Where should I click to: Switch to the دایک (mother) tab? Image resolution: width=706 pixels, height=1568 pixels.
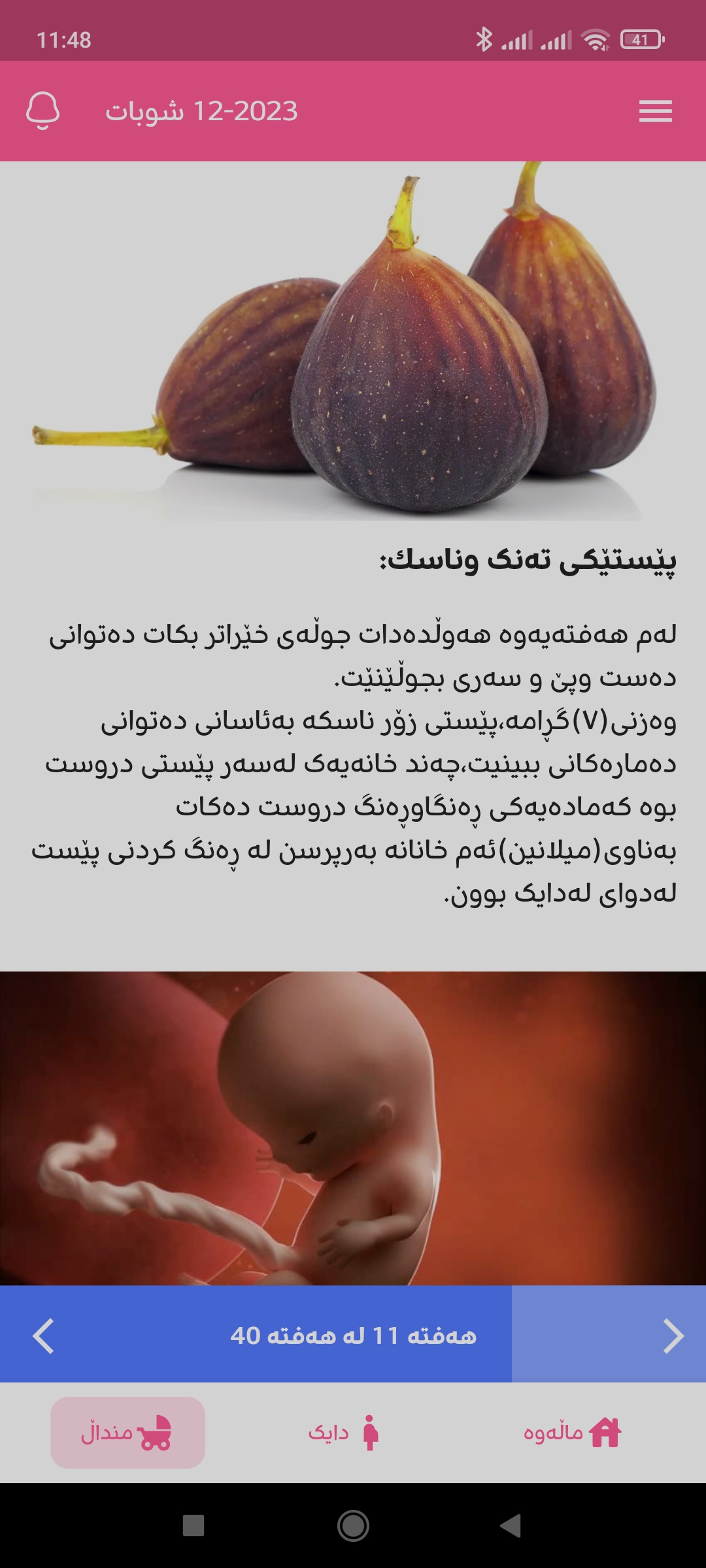coord(345,1432)
